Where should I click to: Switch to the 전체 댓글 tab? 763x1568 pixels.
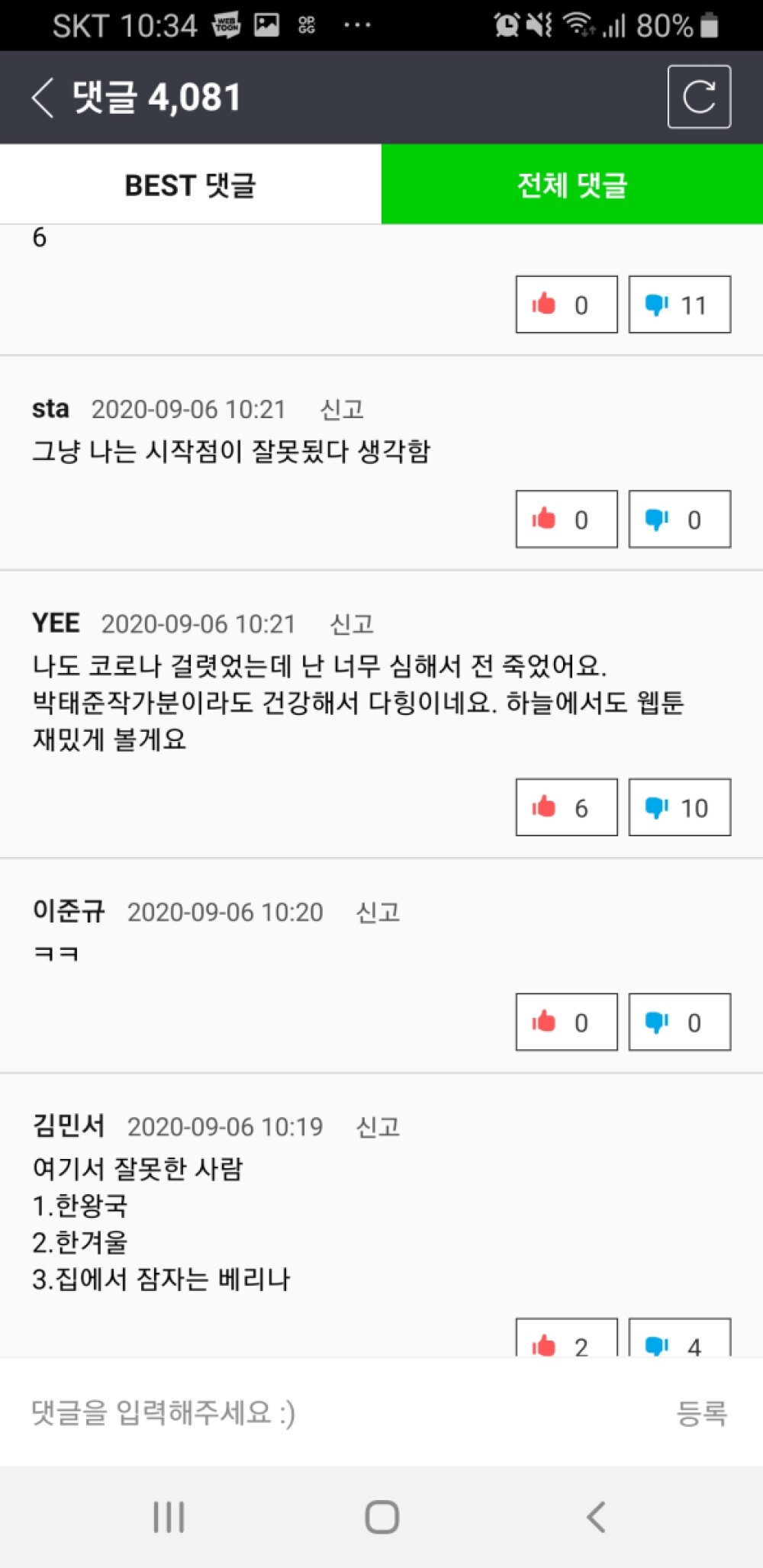point(571,185)
